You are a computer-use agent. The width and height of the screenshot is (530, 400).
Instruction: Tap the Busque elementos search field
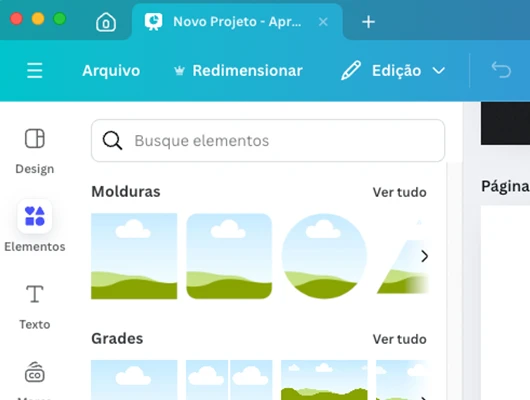click(x=268, y=140)
